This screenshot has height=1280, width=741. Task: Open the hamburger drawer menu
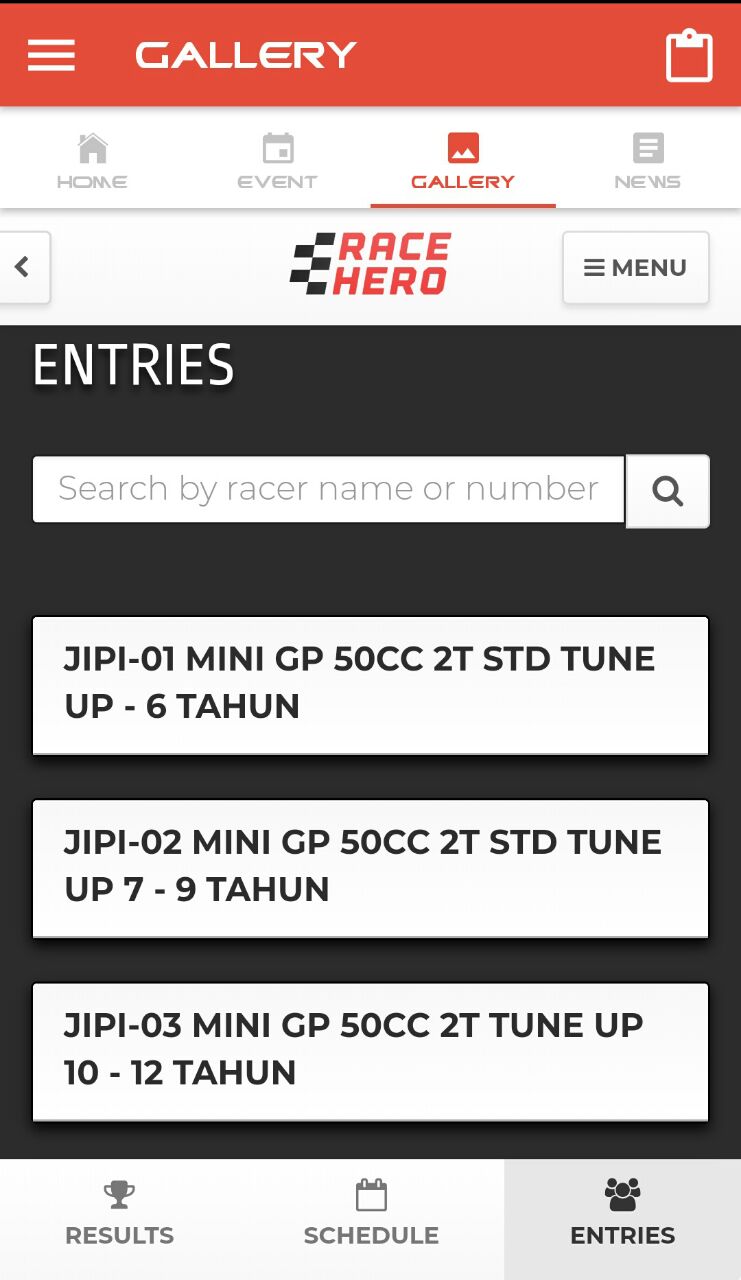[51, 55]
